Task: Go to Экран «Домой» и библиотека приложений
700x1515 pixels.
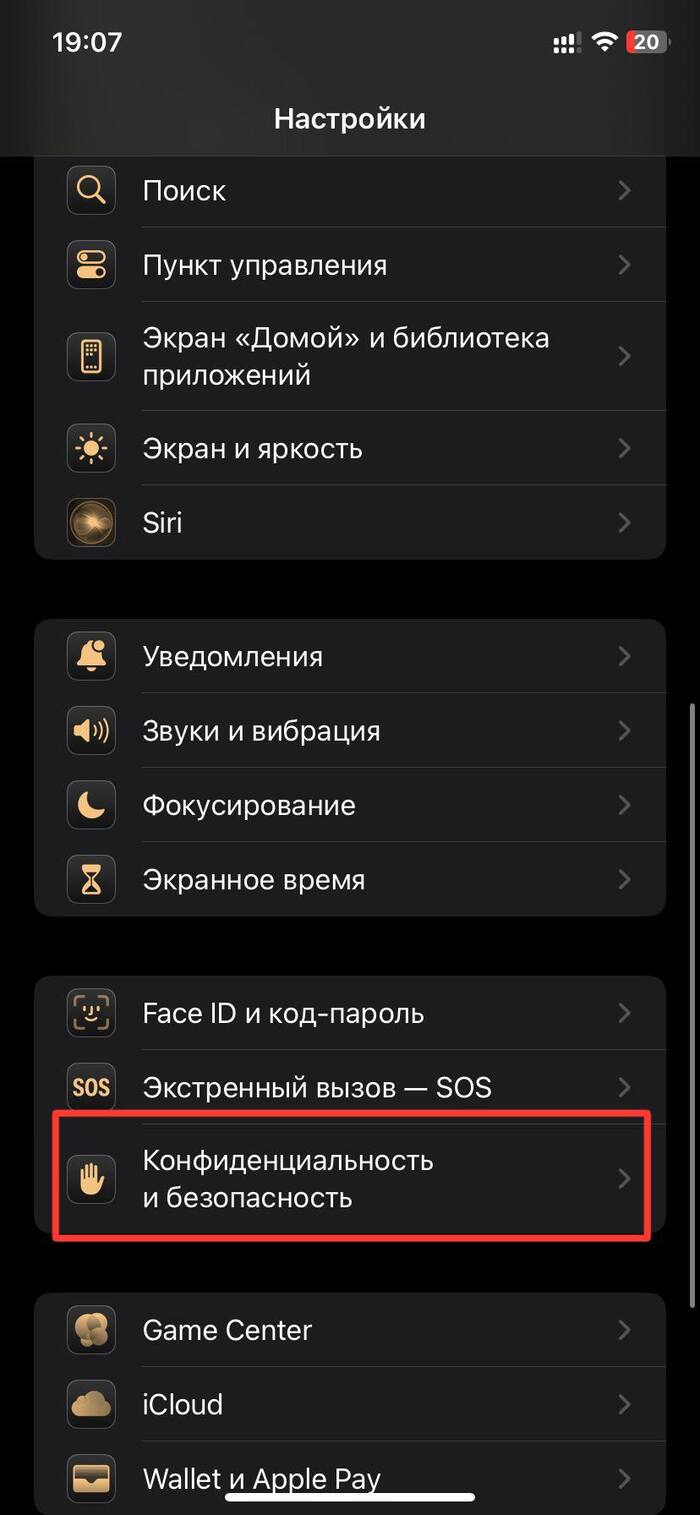Action: click(350, 356)
